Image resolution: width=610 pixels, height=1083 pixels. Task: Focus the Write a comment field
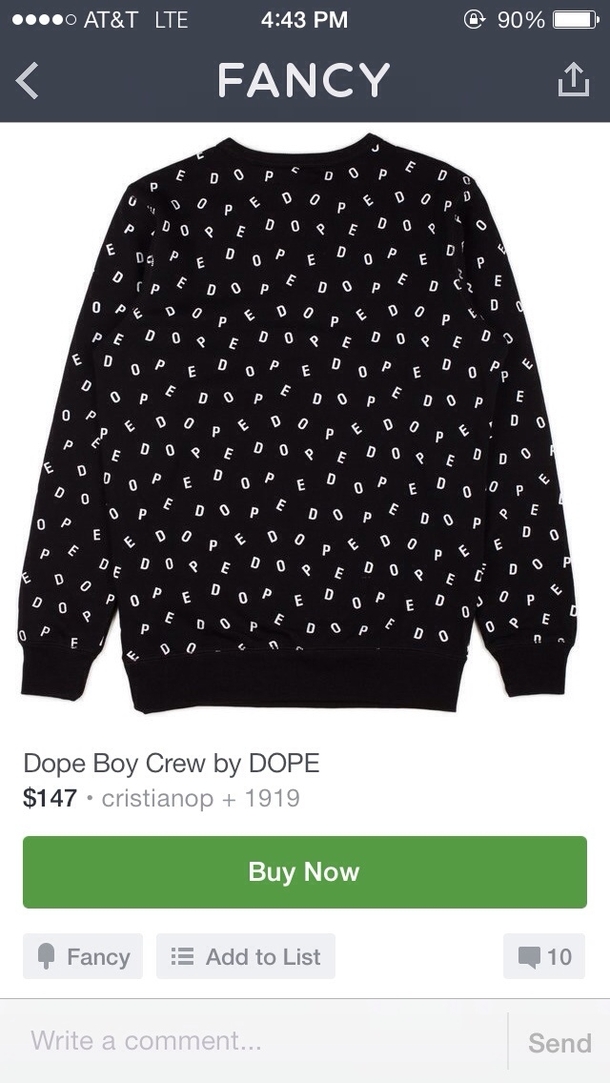[250, 1041]
